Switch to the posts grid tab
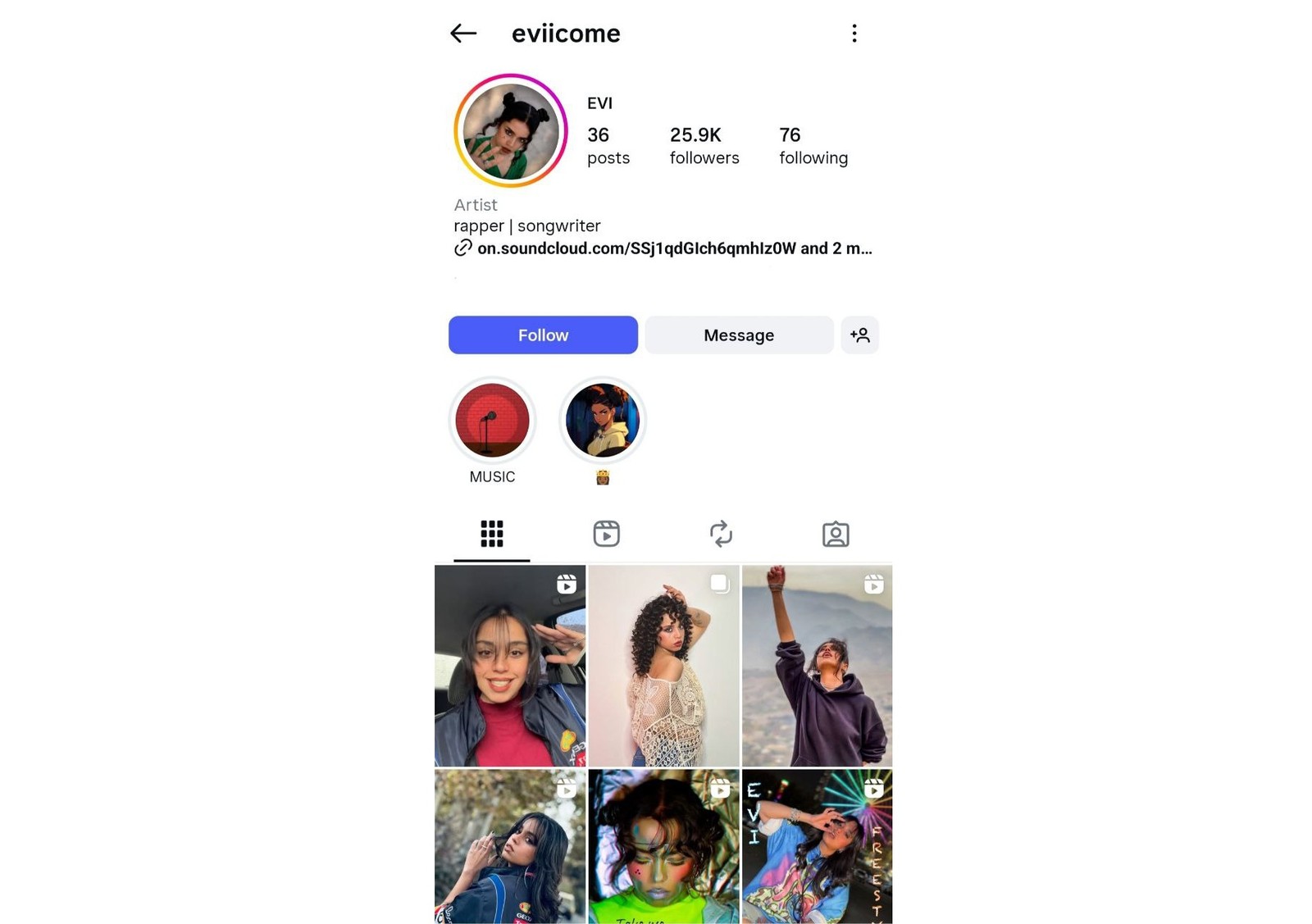The image size is (1312, 924). [x=492, y=534]
